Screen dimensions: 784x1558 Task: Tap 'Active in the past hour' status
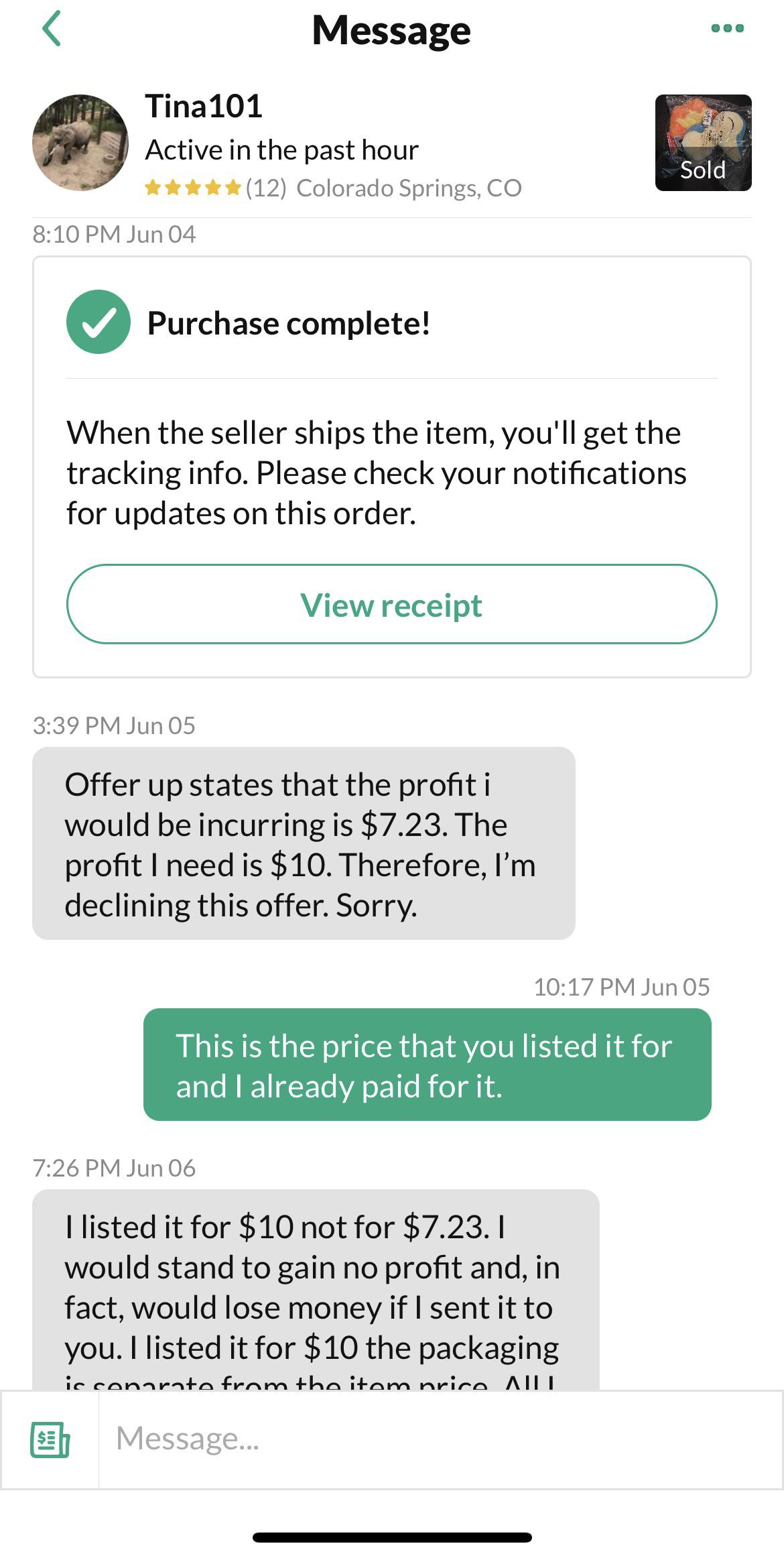point(281,149)
